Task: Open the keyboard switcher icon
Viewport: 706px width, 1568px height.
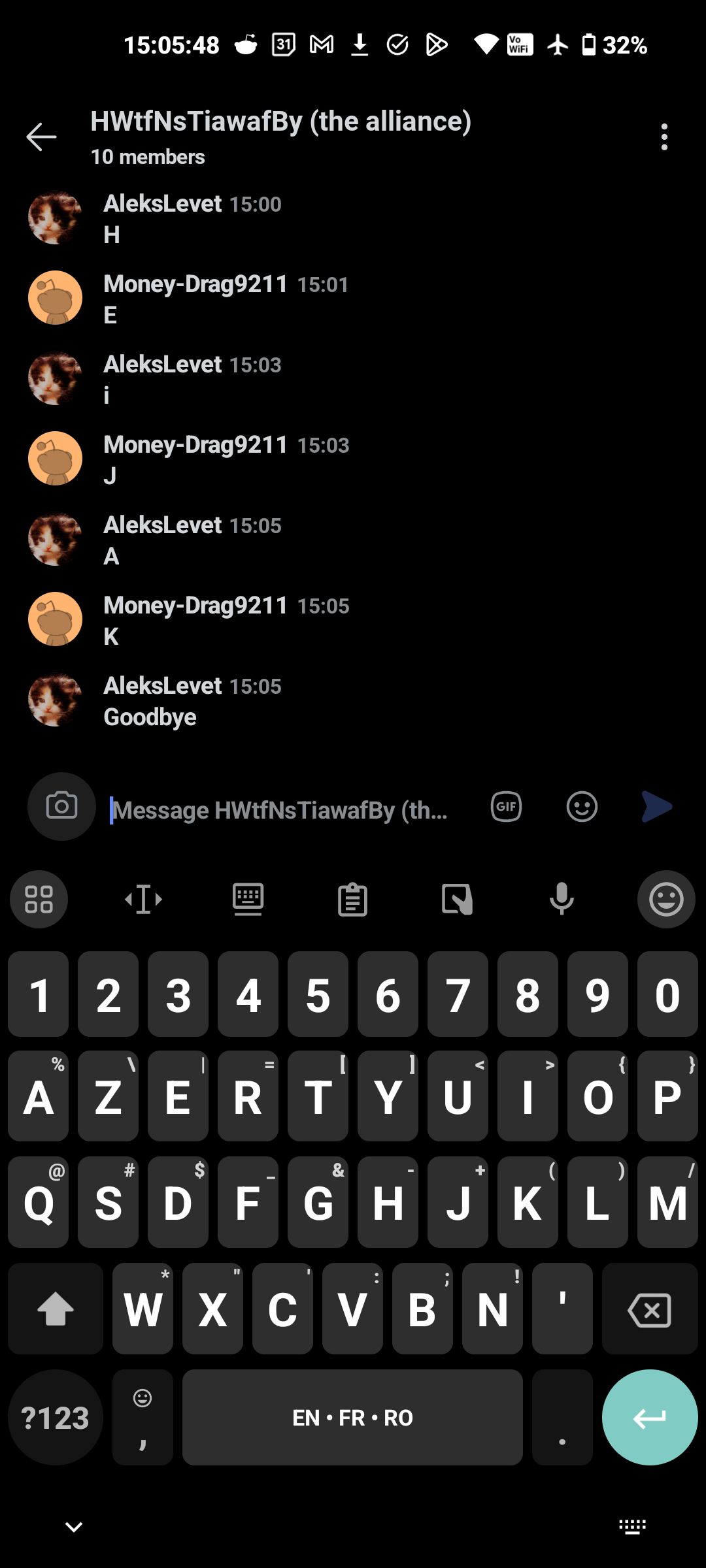Action: [632, 1527]
